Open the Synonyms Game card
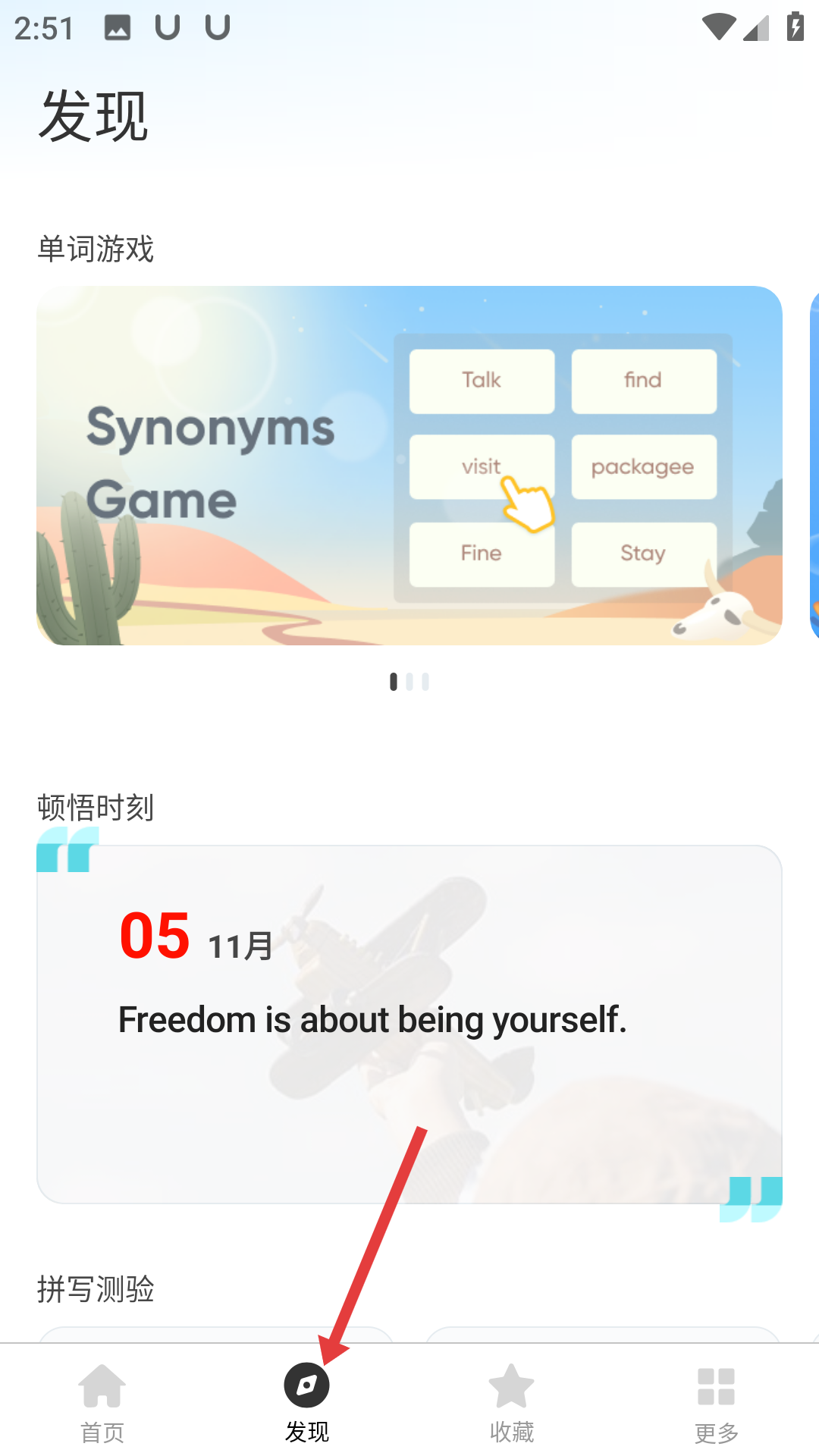 tap(409, 465)
